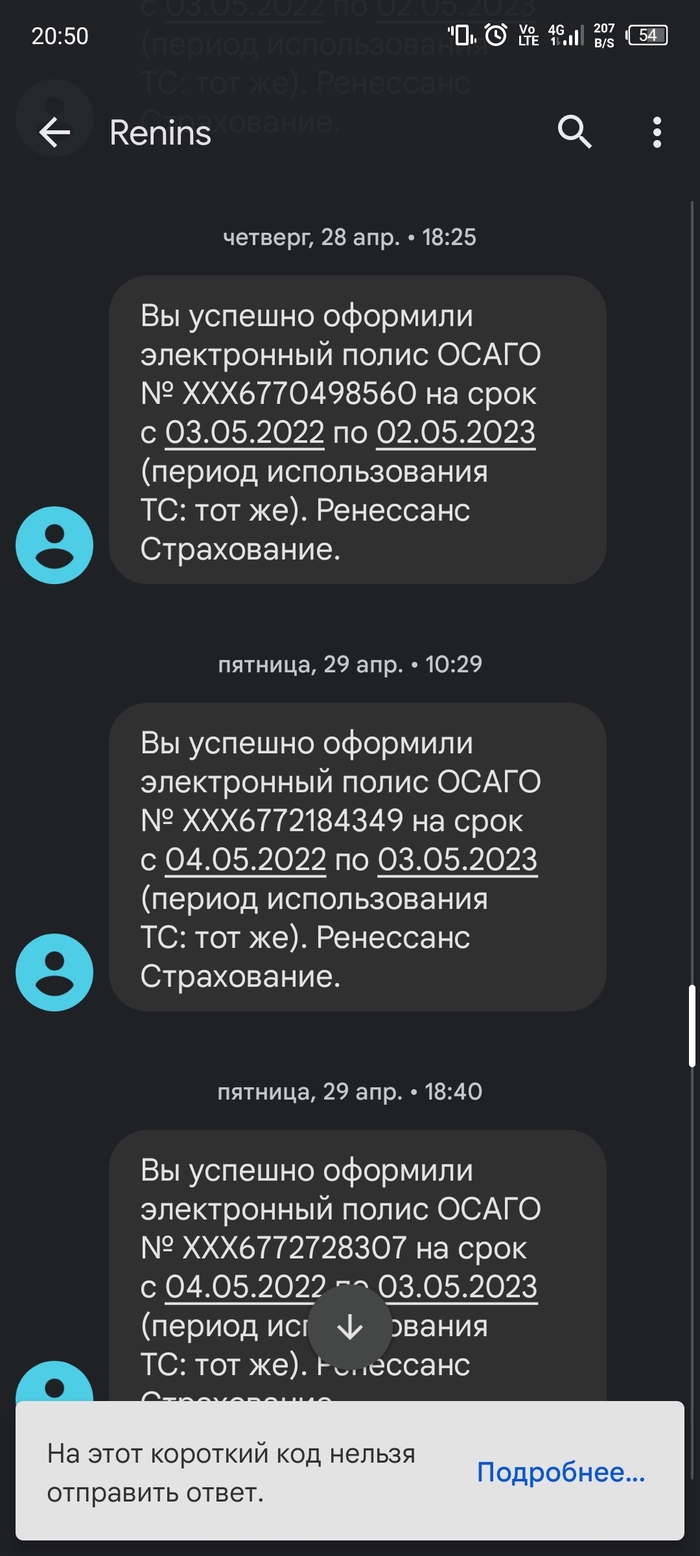Viewport: 700px width, 1556px height.
Task: Open the sender avatar beside the 10:29 message
Action: pyautogui.click(x=54, y=972)
